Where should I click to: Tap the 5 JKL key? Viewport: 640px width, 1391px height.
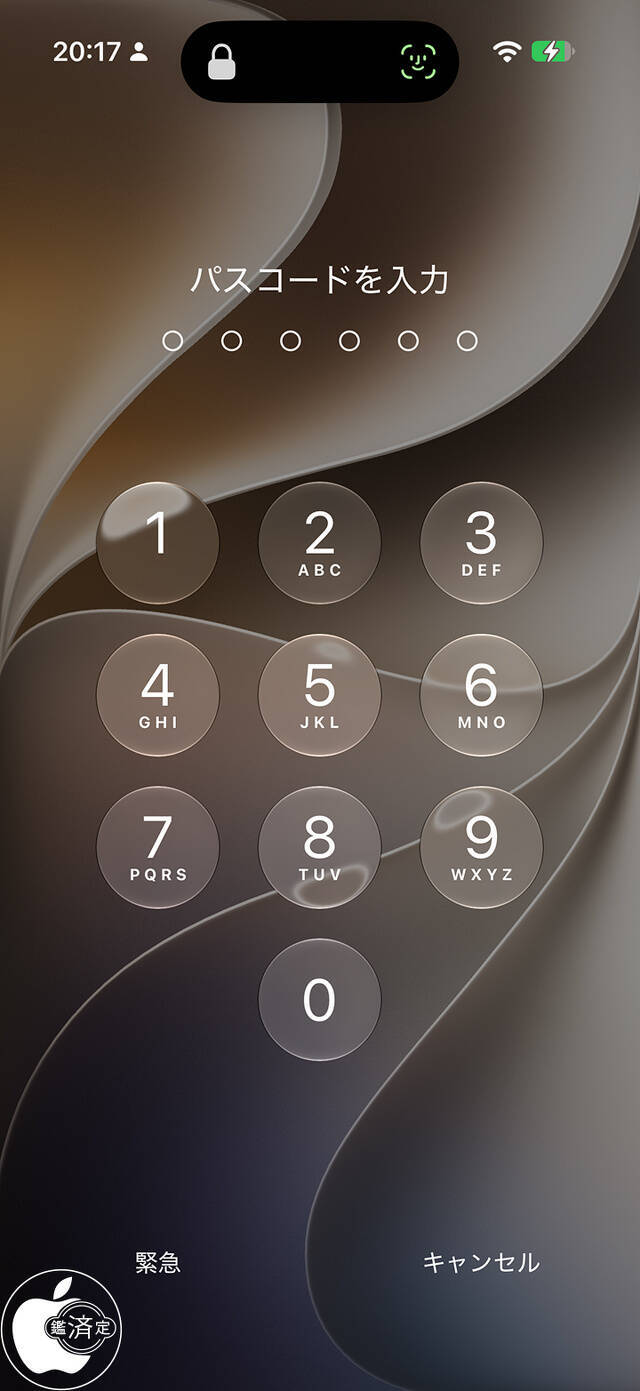[x=319, y=695]
